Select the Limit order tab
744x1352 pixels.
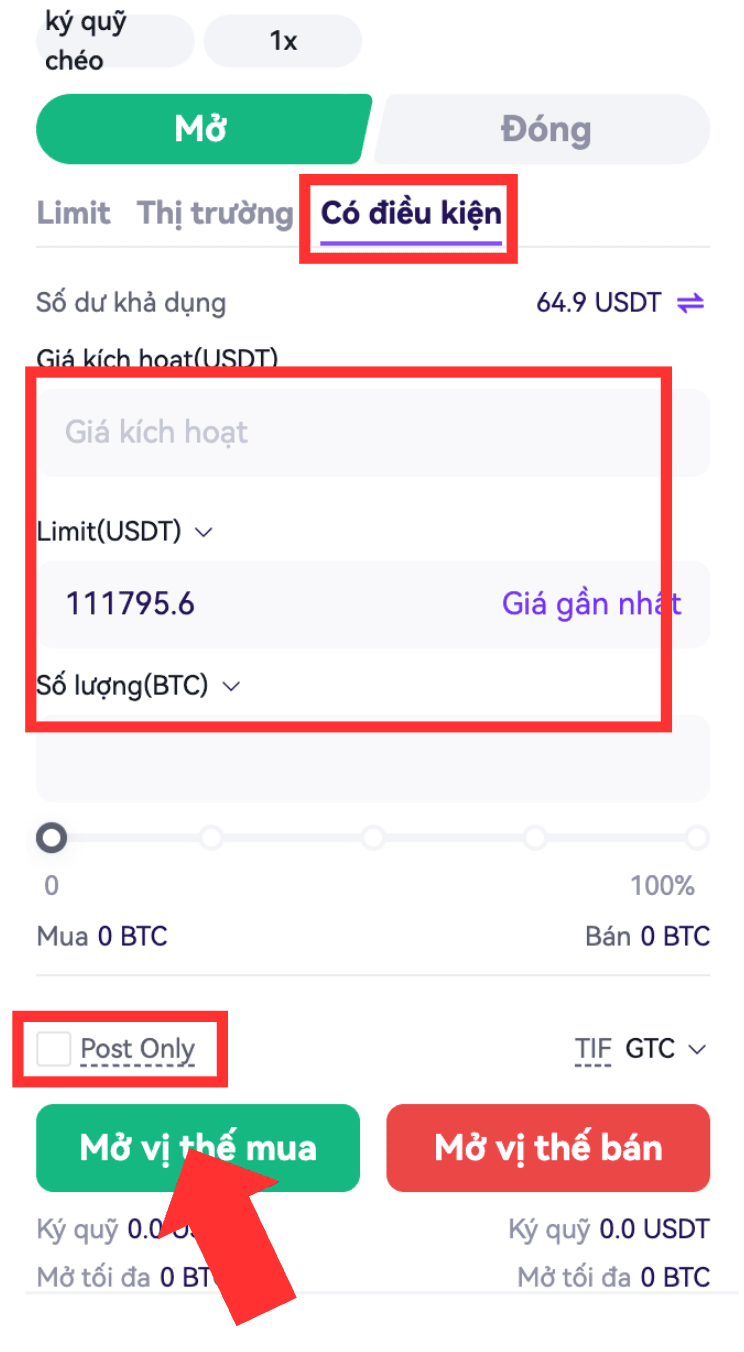(x=73, y=213)
